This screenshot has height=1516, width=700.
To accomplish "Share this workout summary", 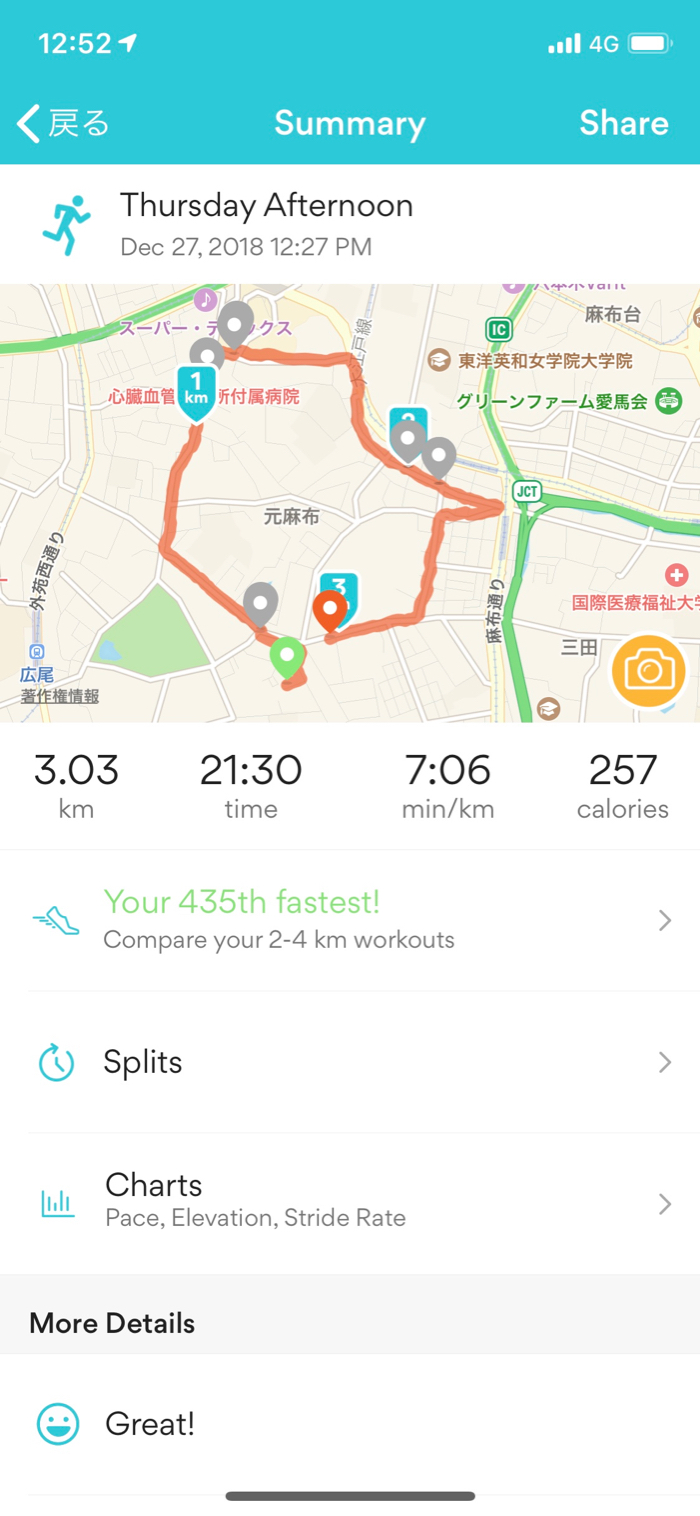I will (x=623, y=124).
